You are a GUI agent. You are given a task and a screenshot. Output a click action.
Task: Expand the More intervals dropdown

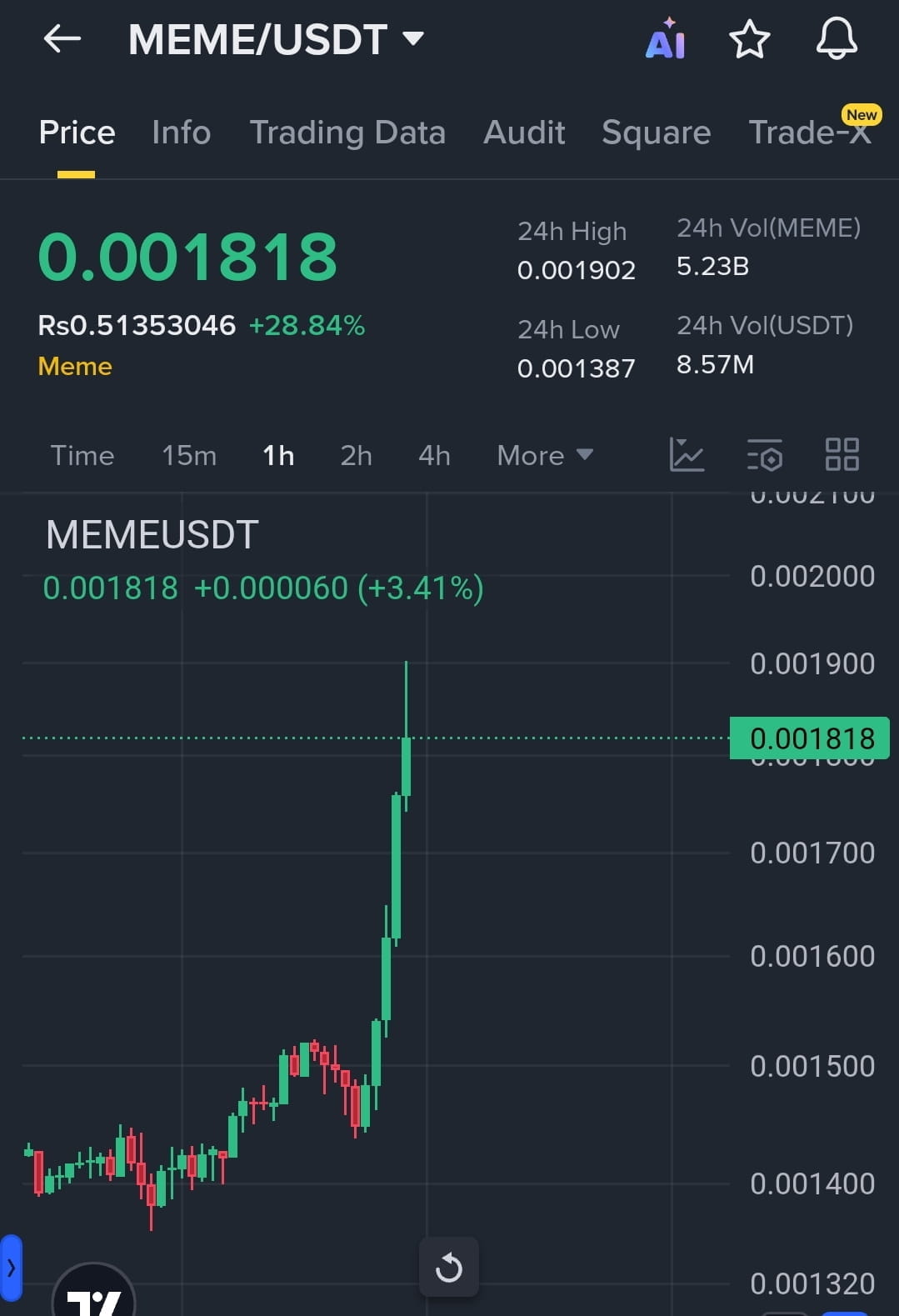click(x=544, y=456)
